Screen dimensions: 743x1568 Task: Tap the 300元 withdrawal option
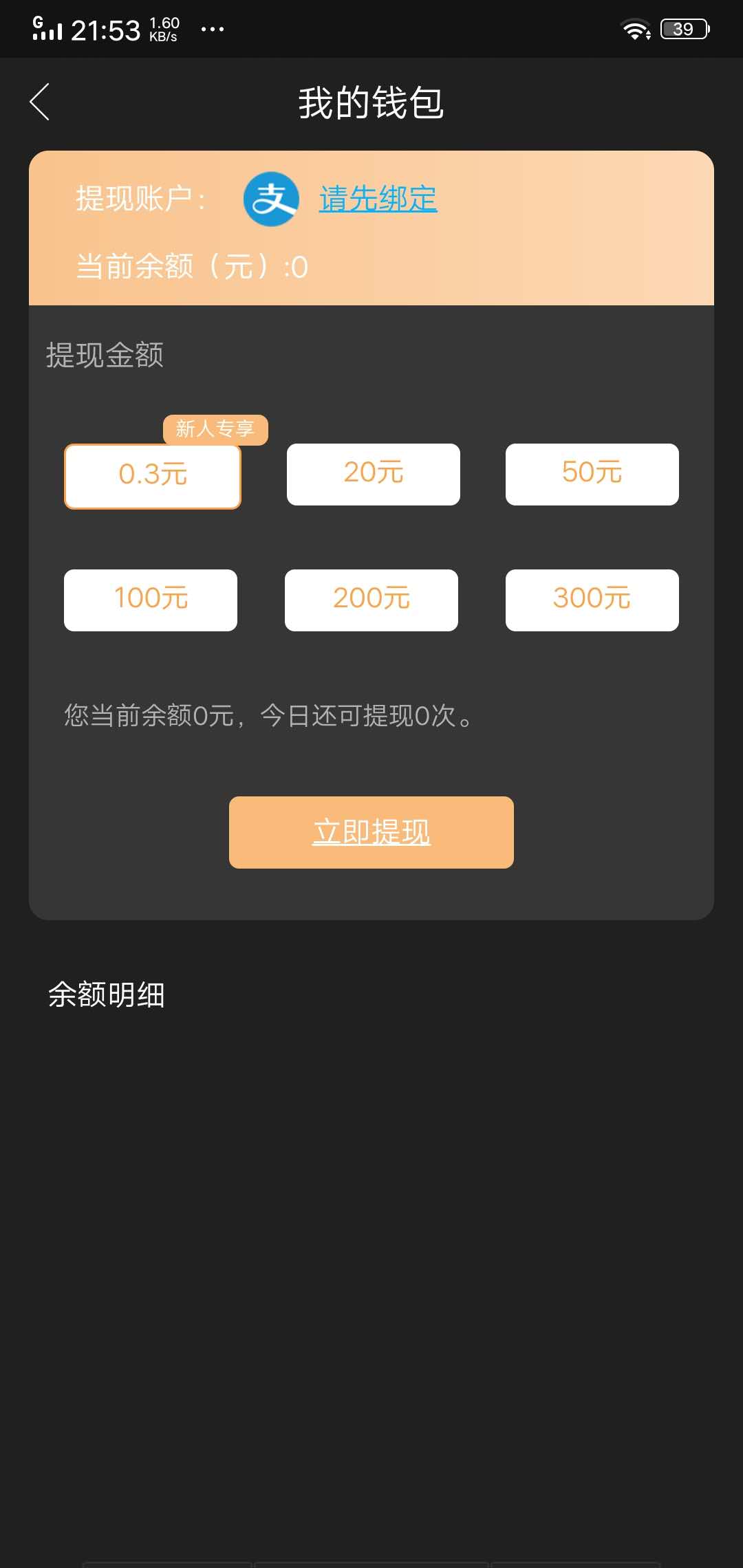(592, 600)
